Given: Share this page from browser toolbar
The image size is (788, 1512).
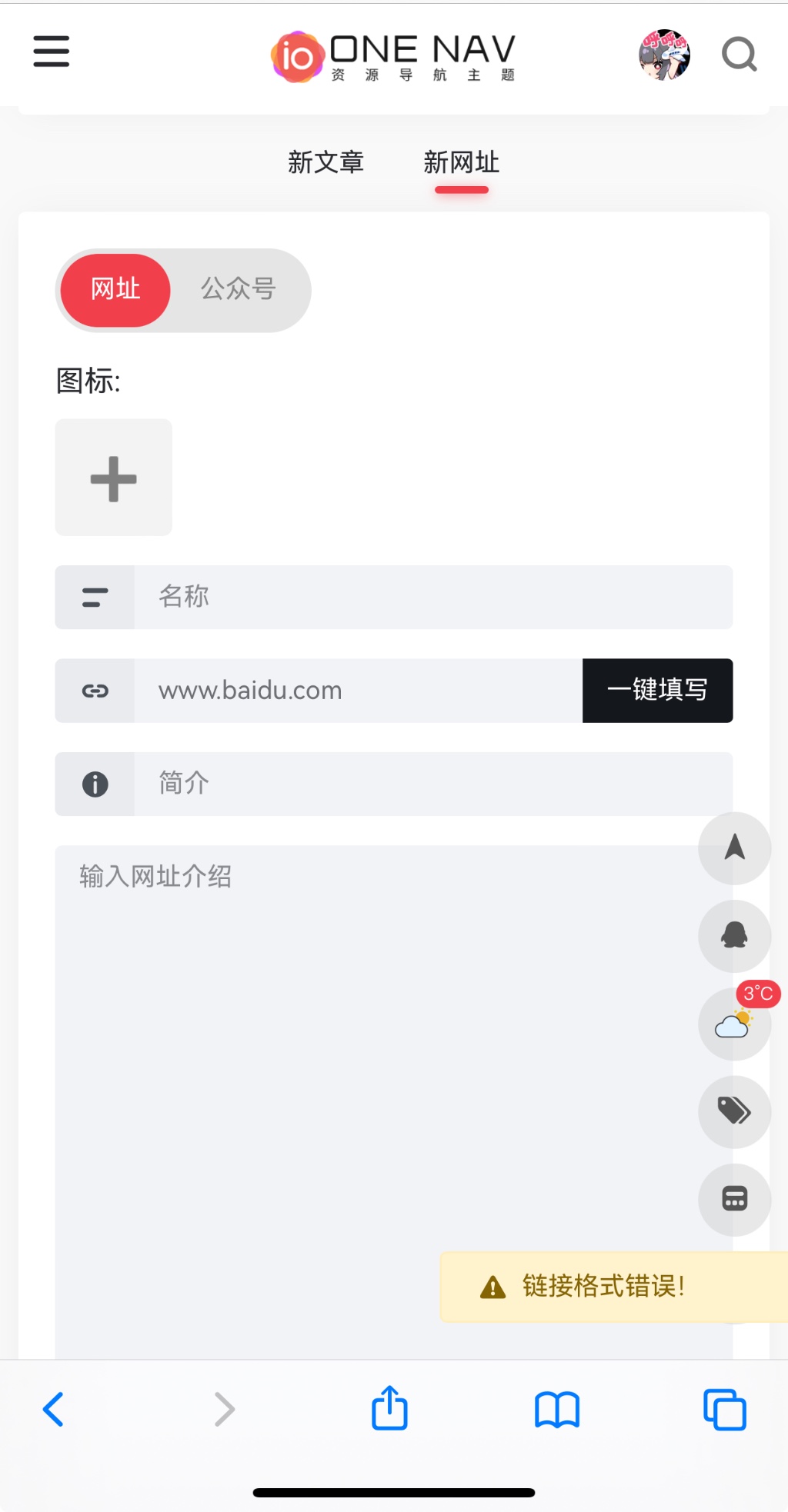Looking at the screenshot, I should (x=389, y=1408).
